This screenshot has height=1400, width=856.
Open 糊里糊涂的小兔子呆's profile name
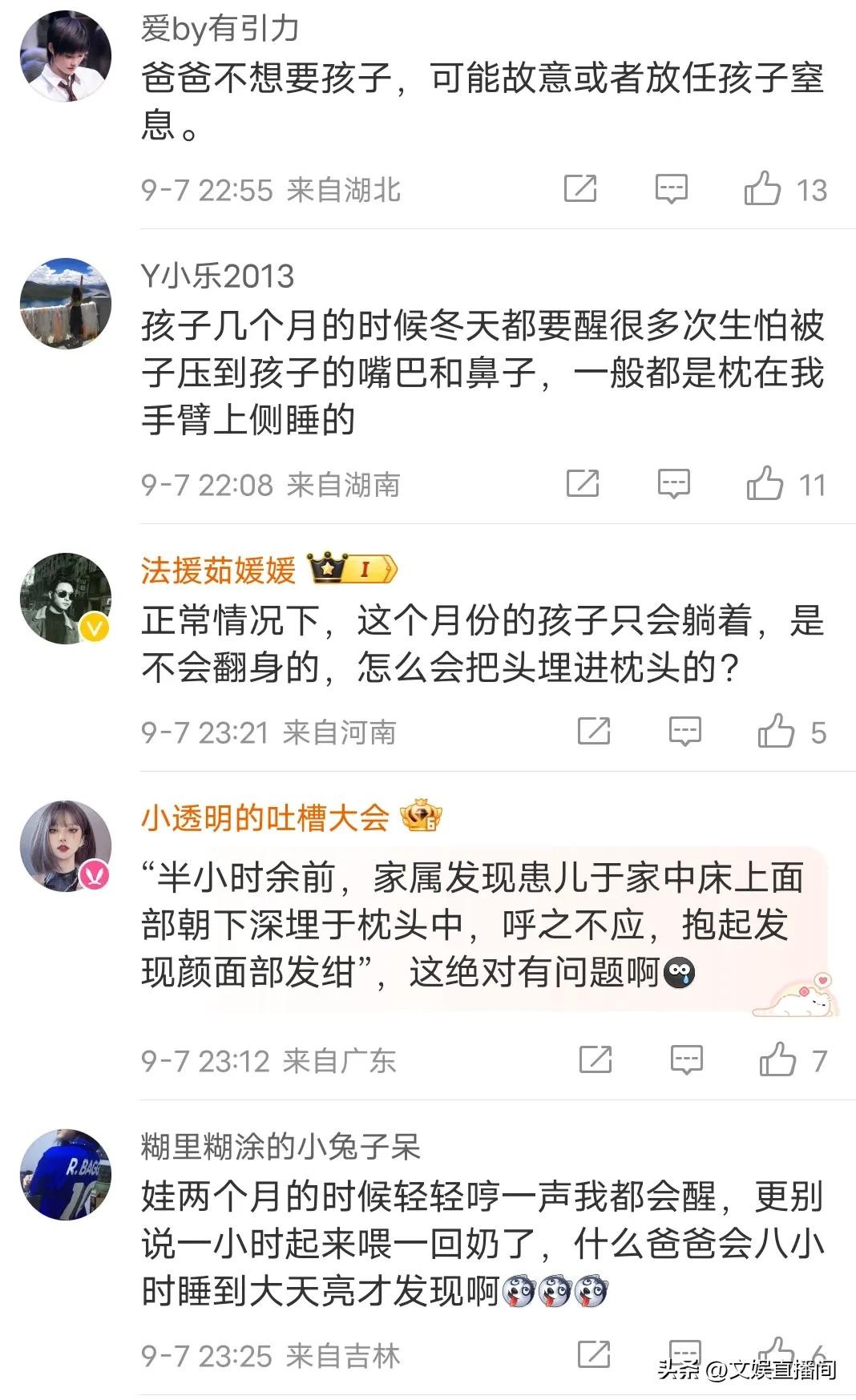pyautogui.click(x=281, y=1147)
